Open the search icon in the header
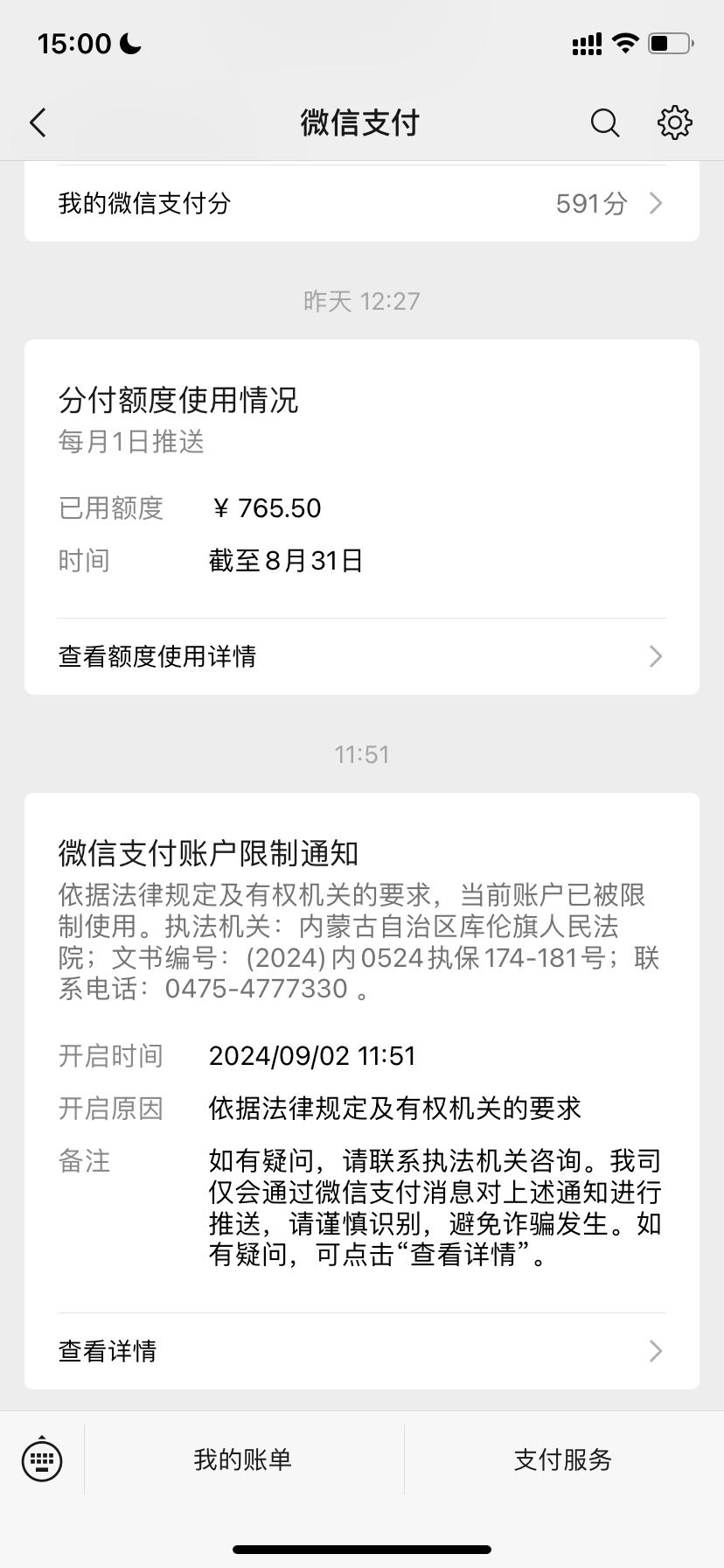 (x=604, y=123)
